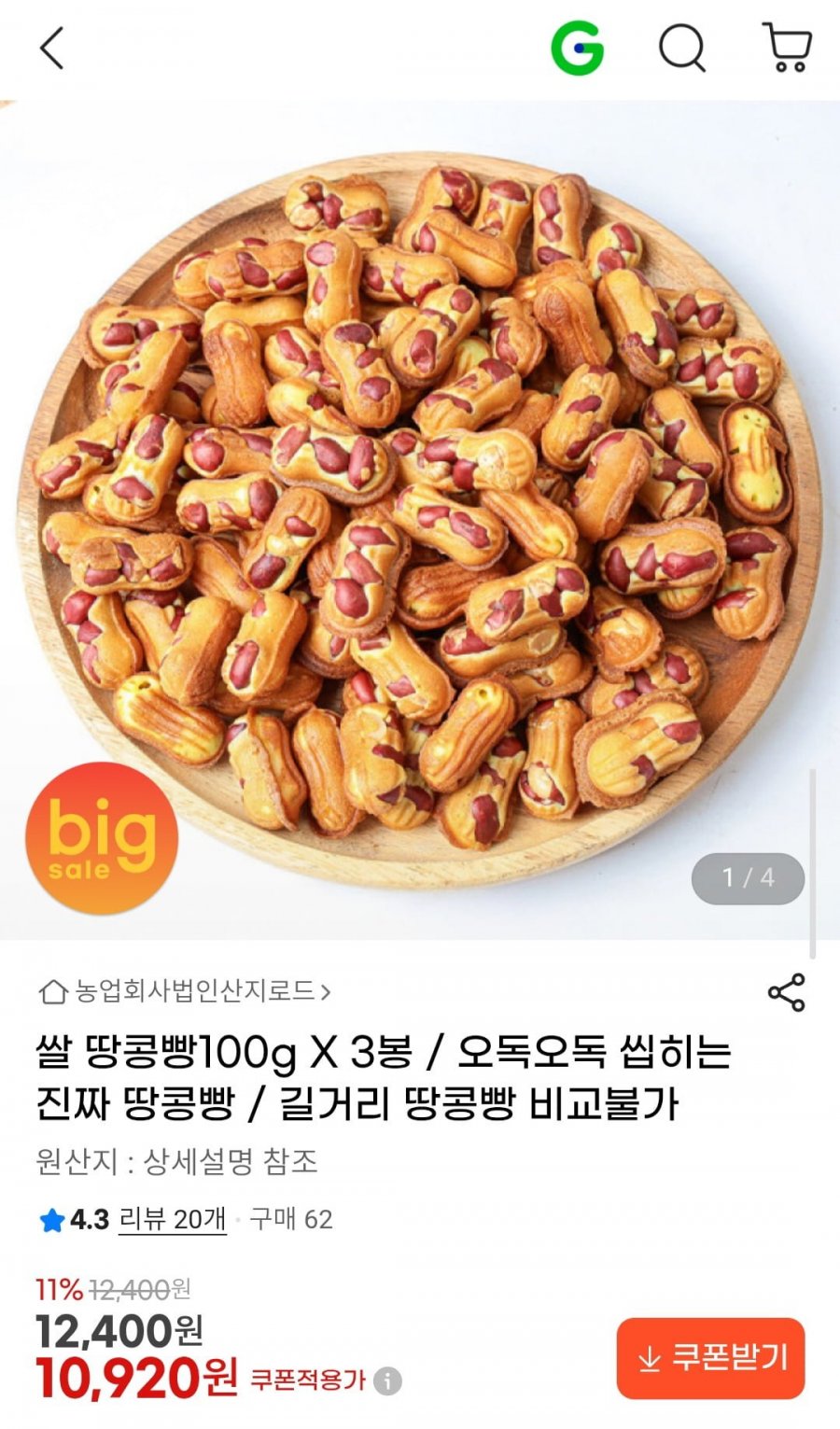The image size is (840, 1429).
Task: Open the Gmarket home logo
Action: (577, 49)
